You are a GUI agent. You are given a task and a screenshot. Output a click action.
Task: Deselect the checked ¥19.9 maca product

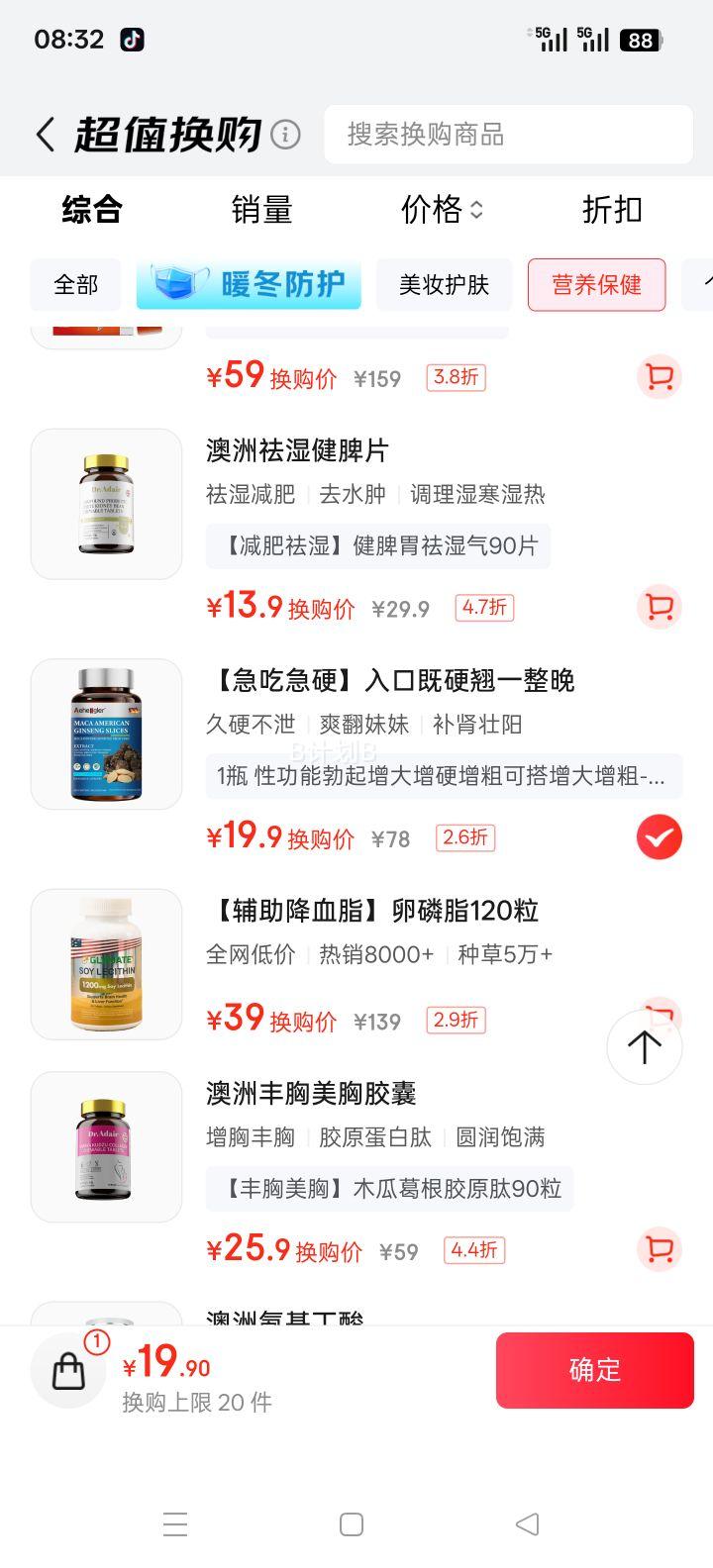[x=659, y=837]
